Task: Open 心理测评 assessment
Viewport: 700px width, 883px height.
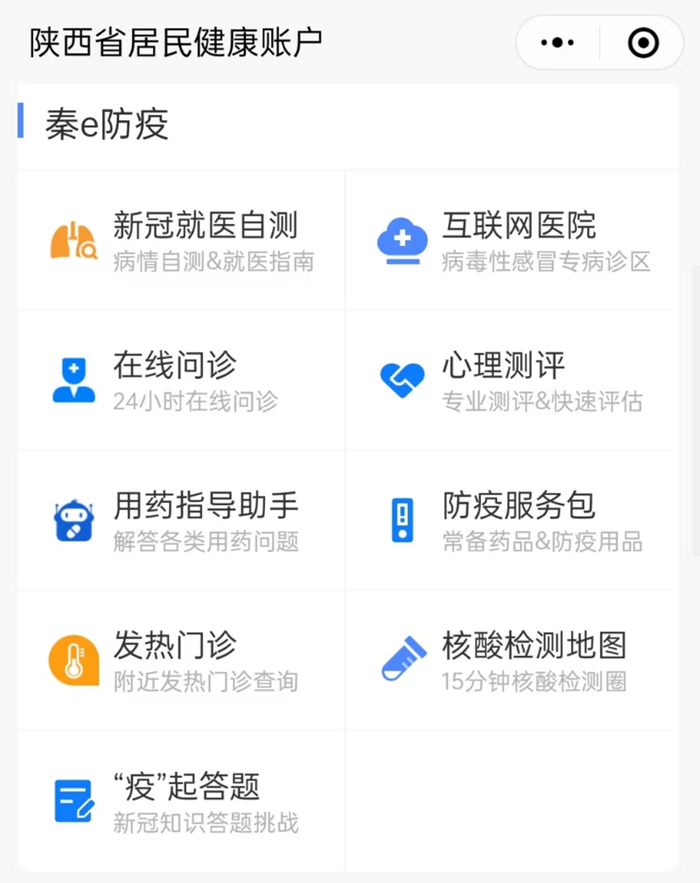Action: (512, 381)
